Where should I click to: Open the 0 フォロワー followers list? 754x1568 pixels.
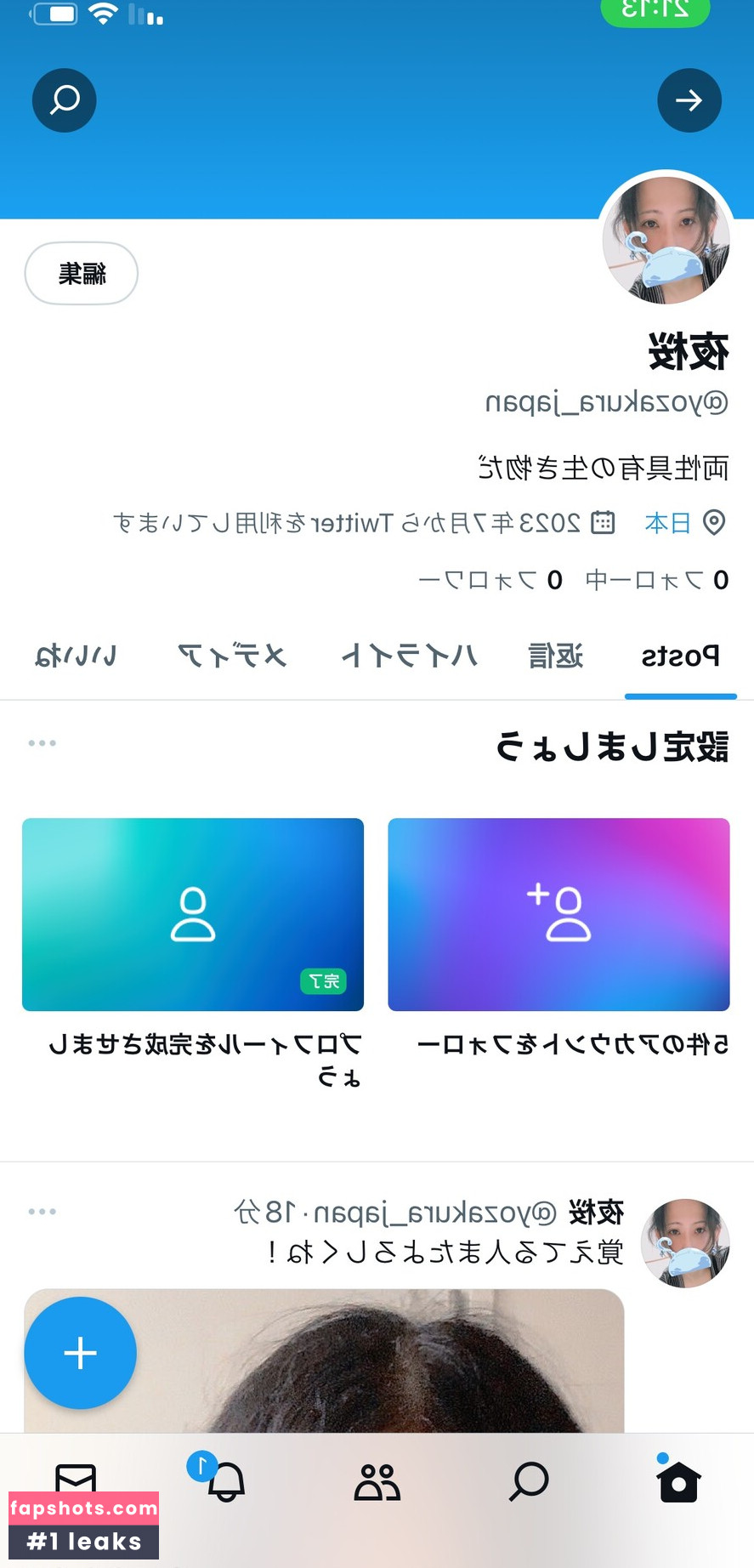pyautogui.click(x=490, y=580)
